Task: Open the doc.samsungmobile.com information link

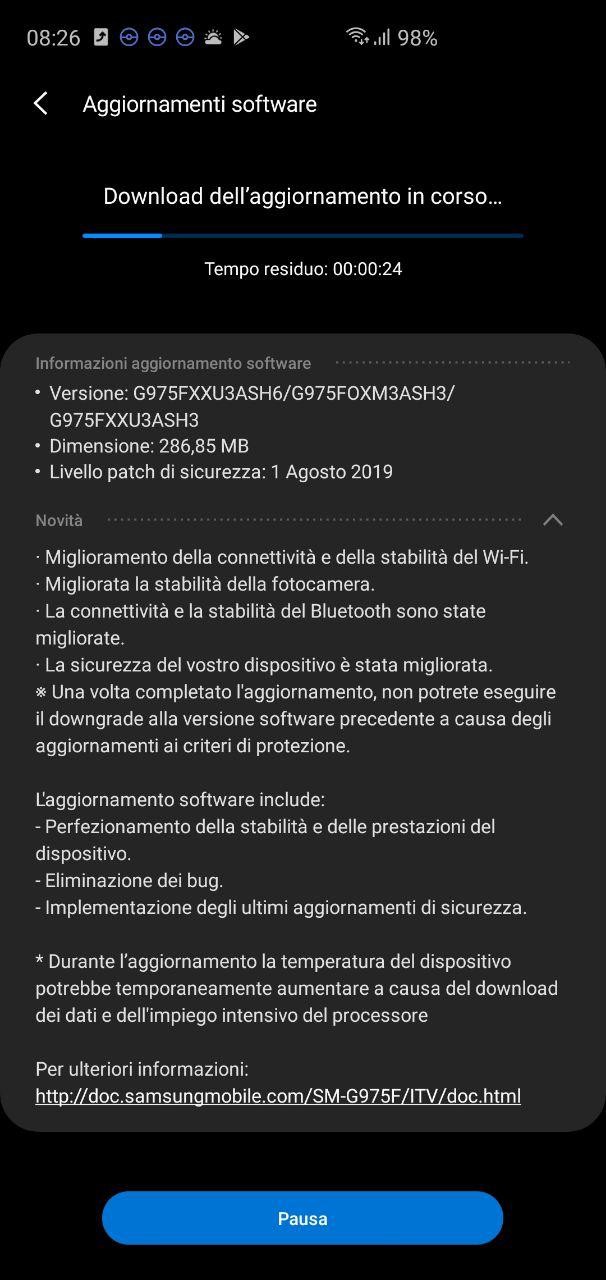Action: point(278,1096)
